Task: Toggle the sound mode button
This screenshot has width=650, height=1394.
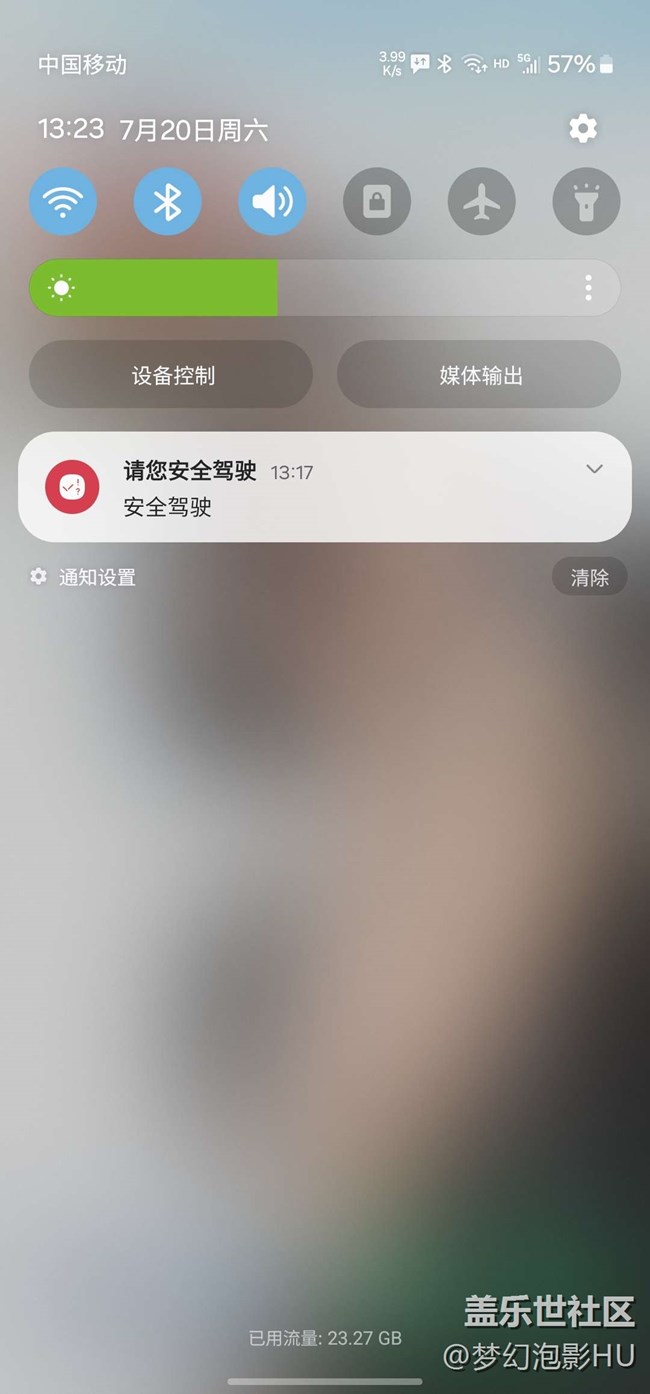Action: coord(272,201)
